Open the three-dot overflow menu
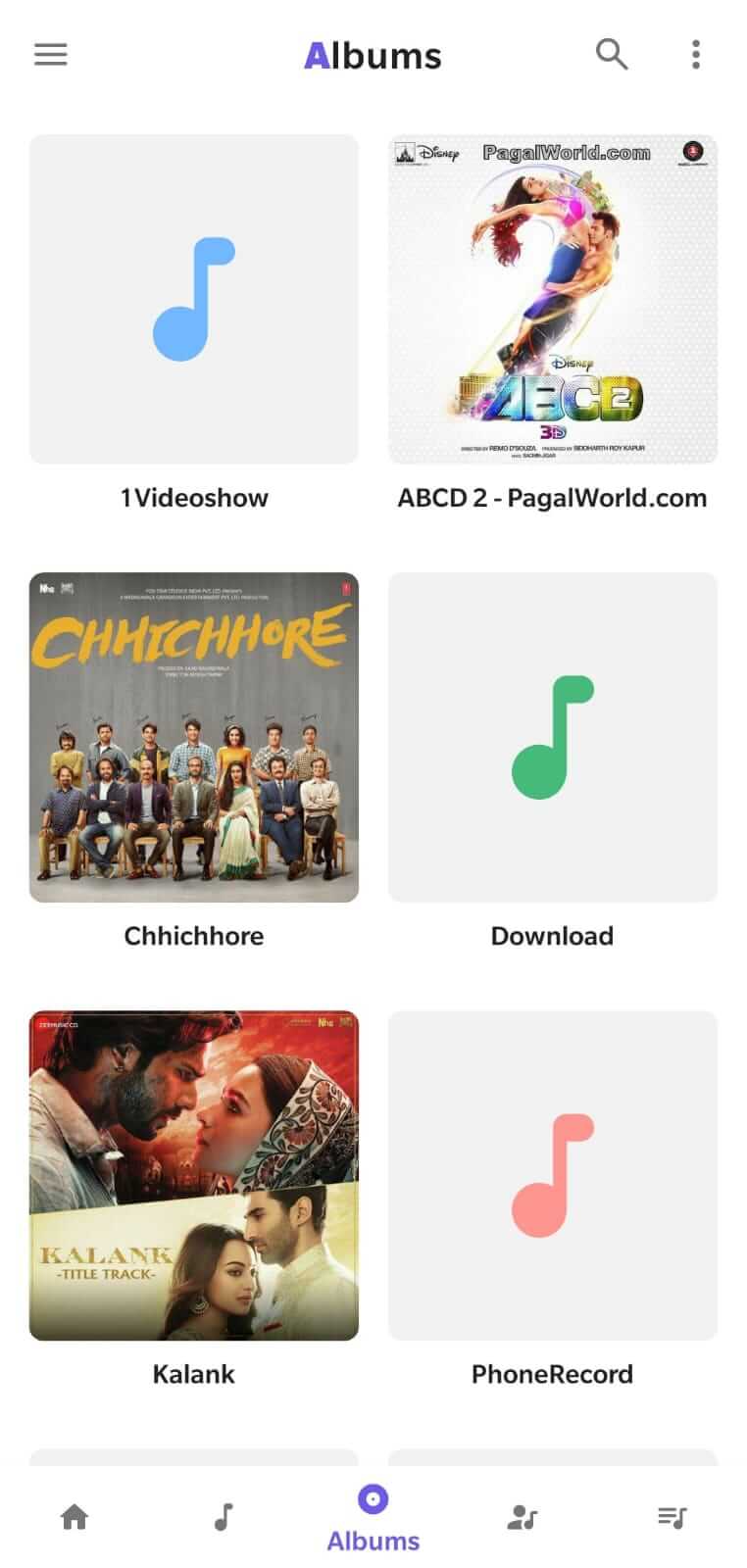The width and height of the screenshot is (747, 1568). click(x=696, y=54)
